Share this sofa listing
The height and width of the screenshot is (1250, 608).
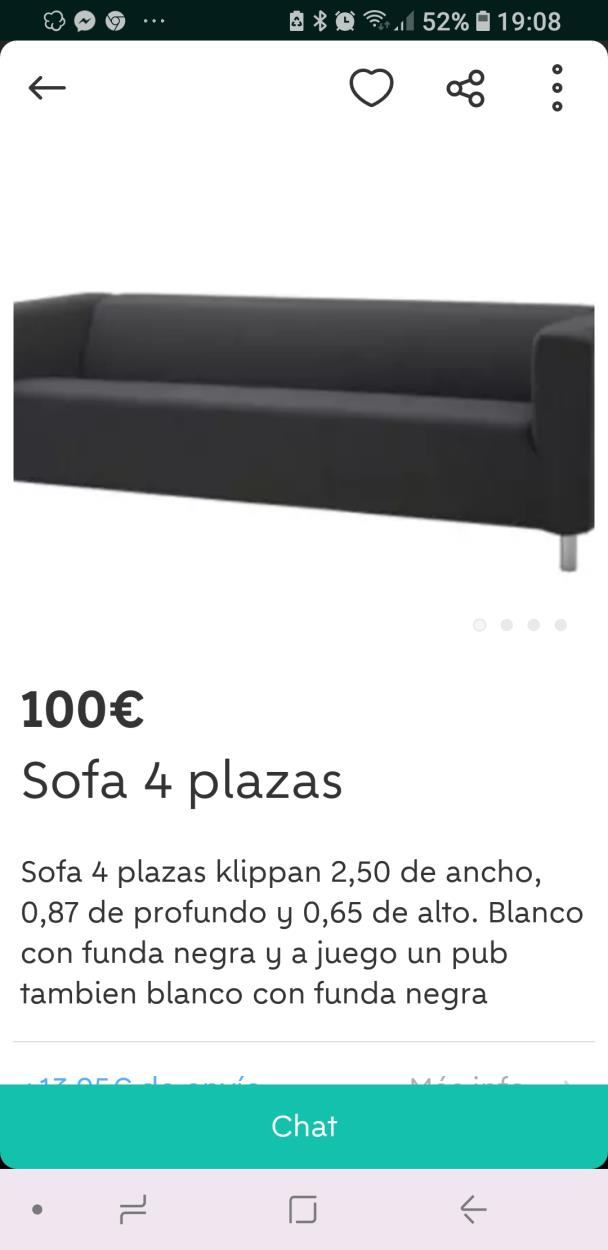point(465,89)
